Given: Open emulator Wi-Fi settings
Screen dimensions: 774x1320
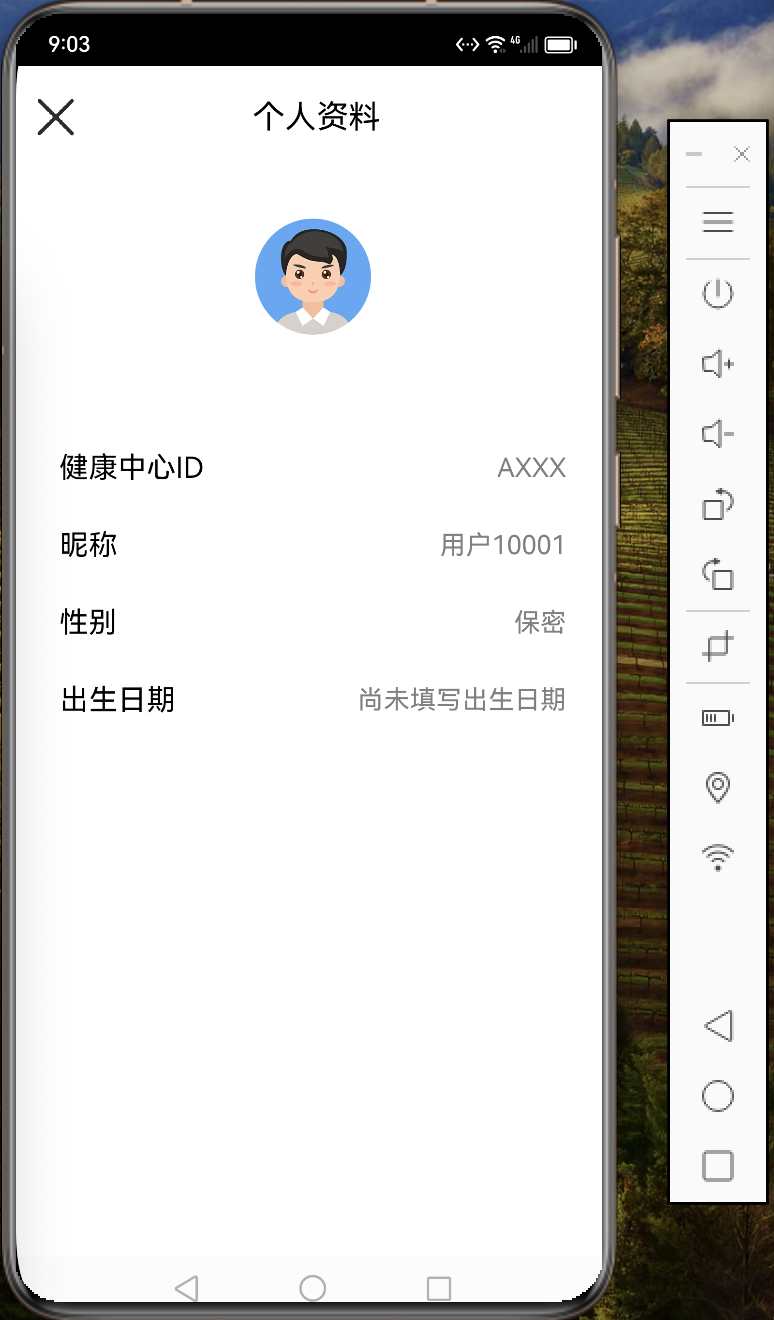Looking at the screenshot, I should pos(718,857).
